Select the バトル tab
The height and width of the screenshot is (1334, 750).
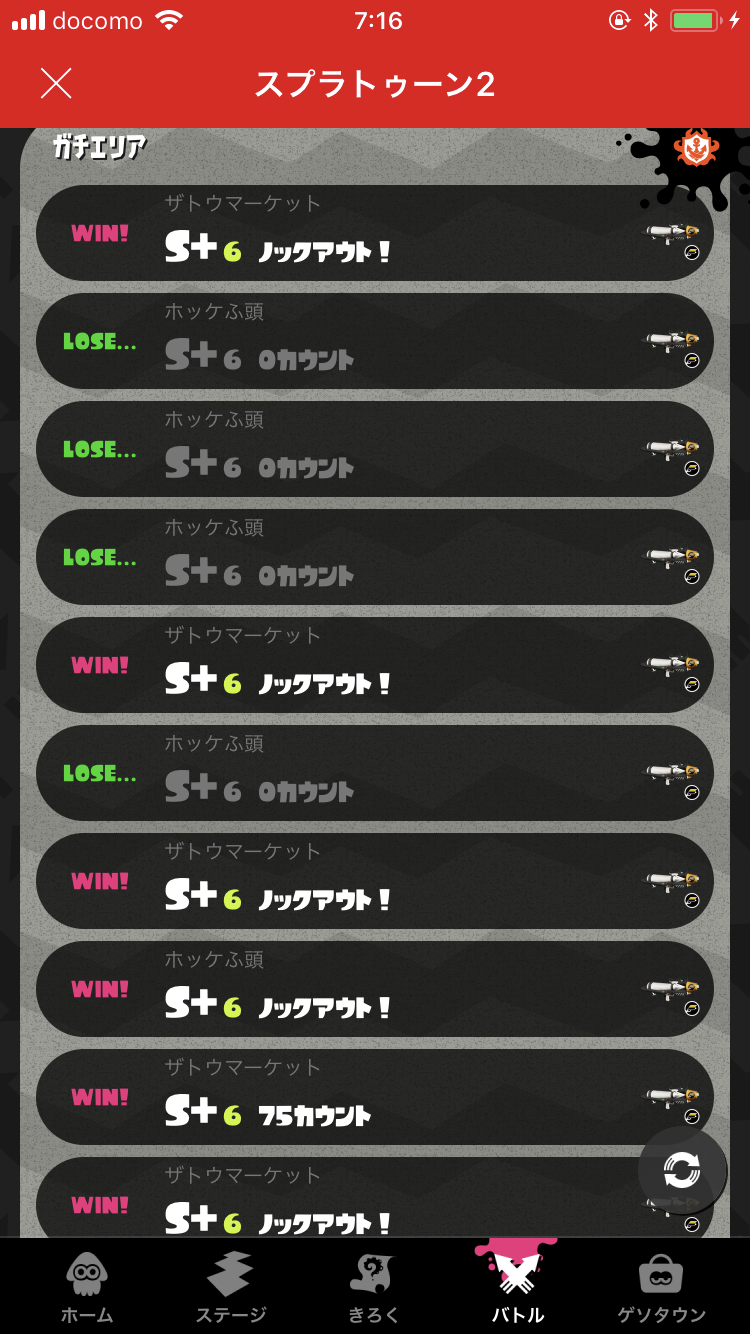point(517,1288)
